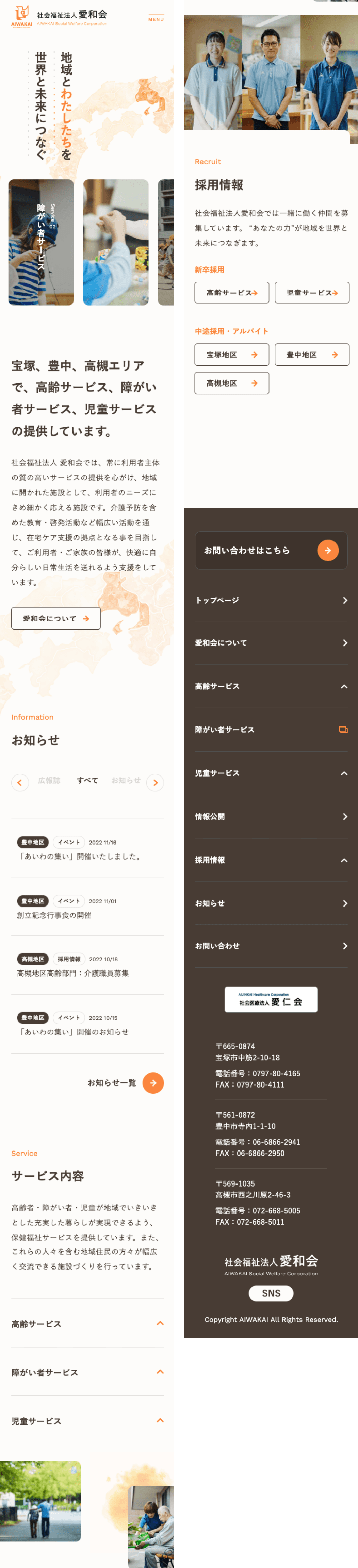358x1568 pixels.
Task: Show previous news category tab
Action: [x=19, y=782]
